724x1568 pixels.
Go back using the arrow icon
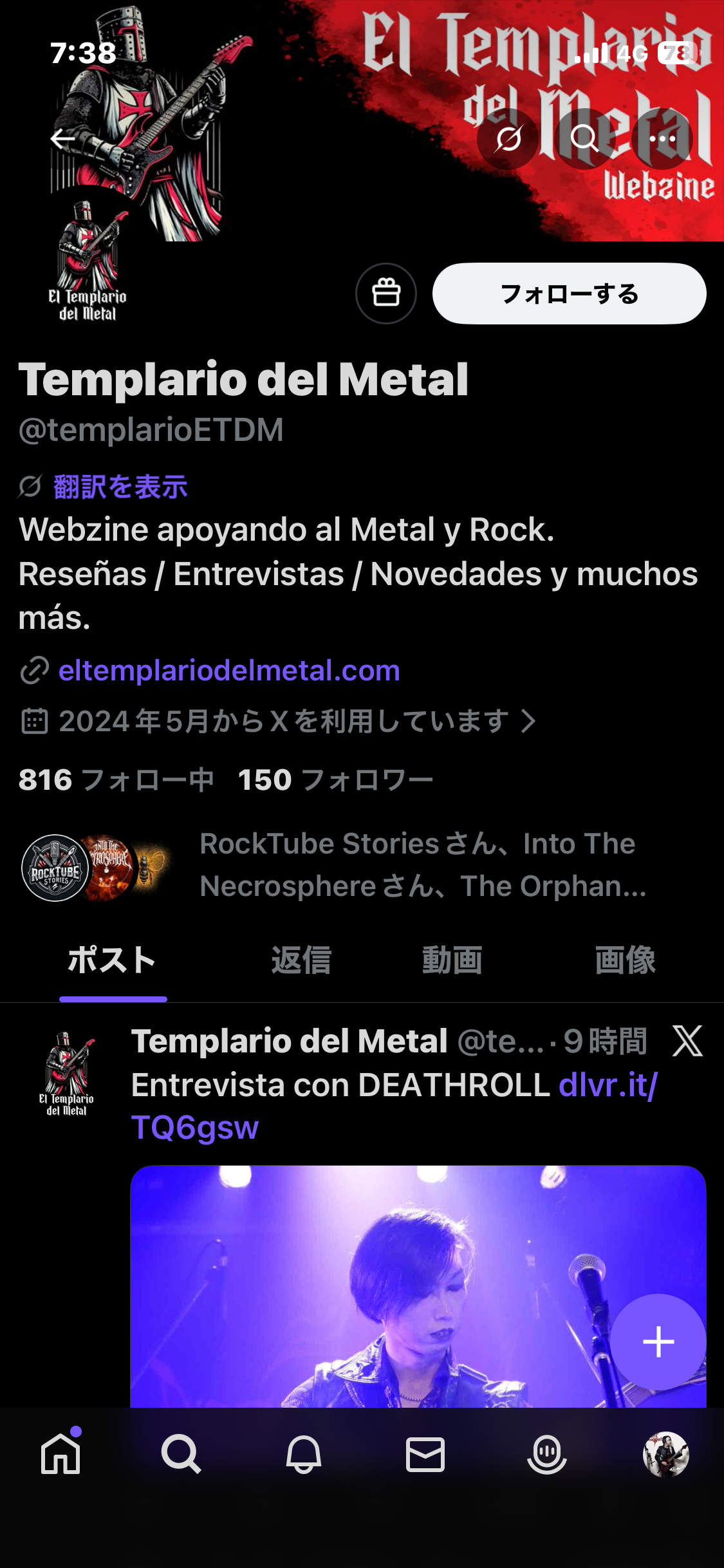(x=62, y=138)
